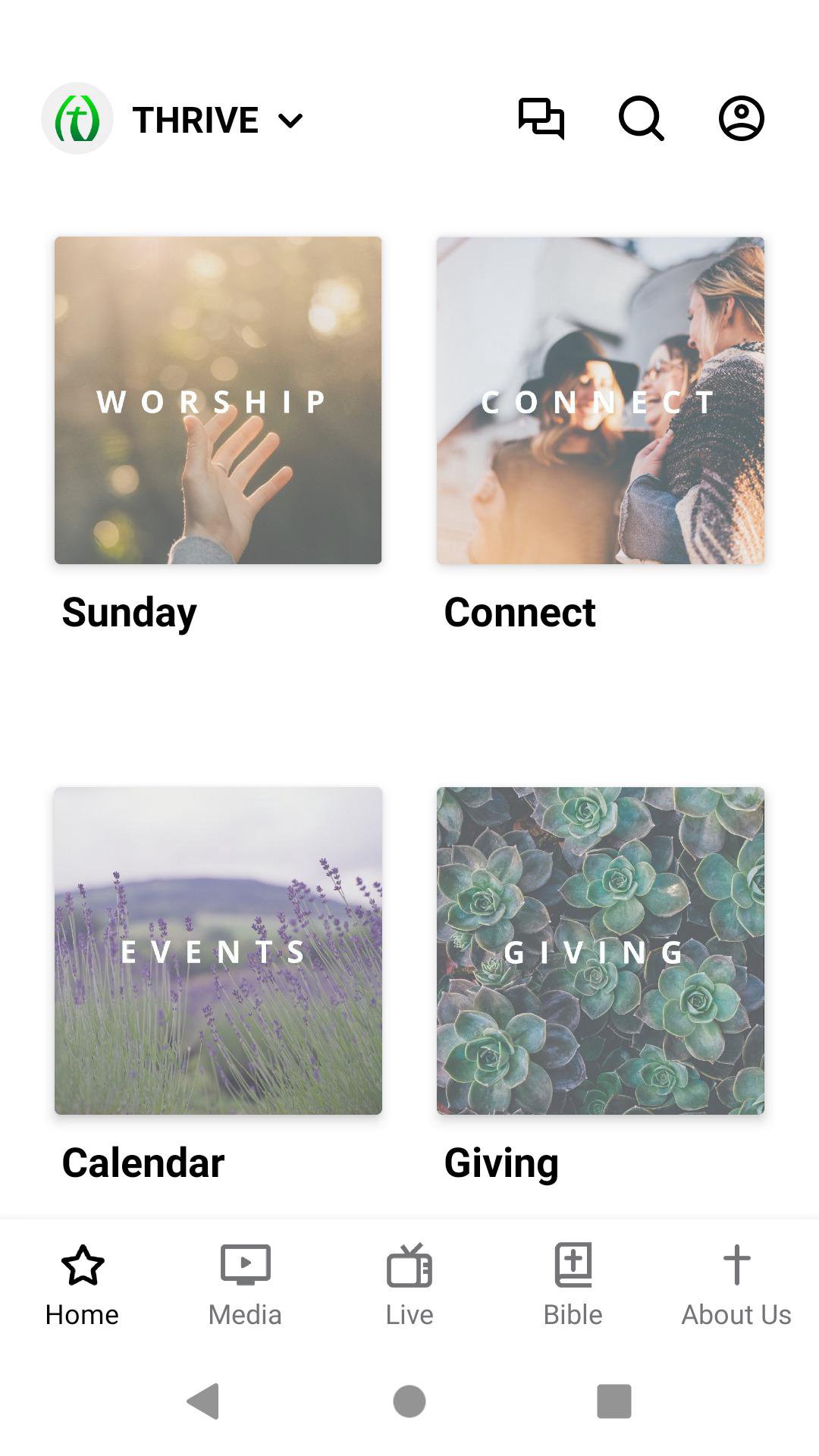This screenshot has height=1456, width=819.
Task: Open the system recent apps button
Action: (614, 1401)
